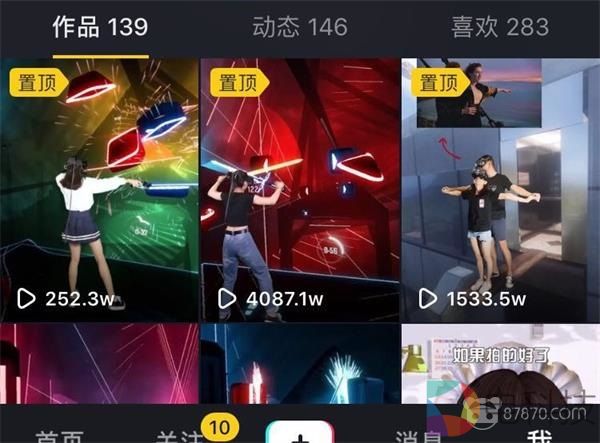
Task: Switch to the 作品 tab
Action: coord(99,27)
